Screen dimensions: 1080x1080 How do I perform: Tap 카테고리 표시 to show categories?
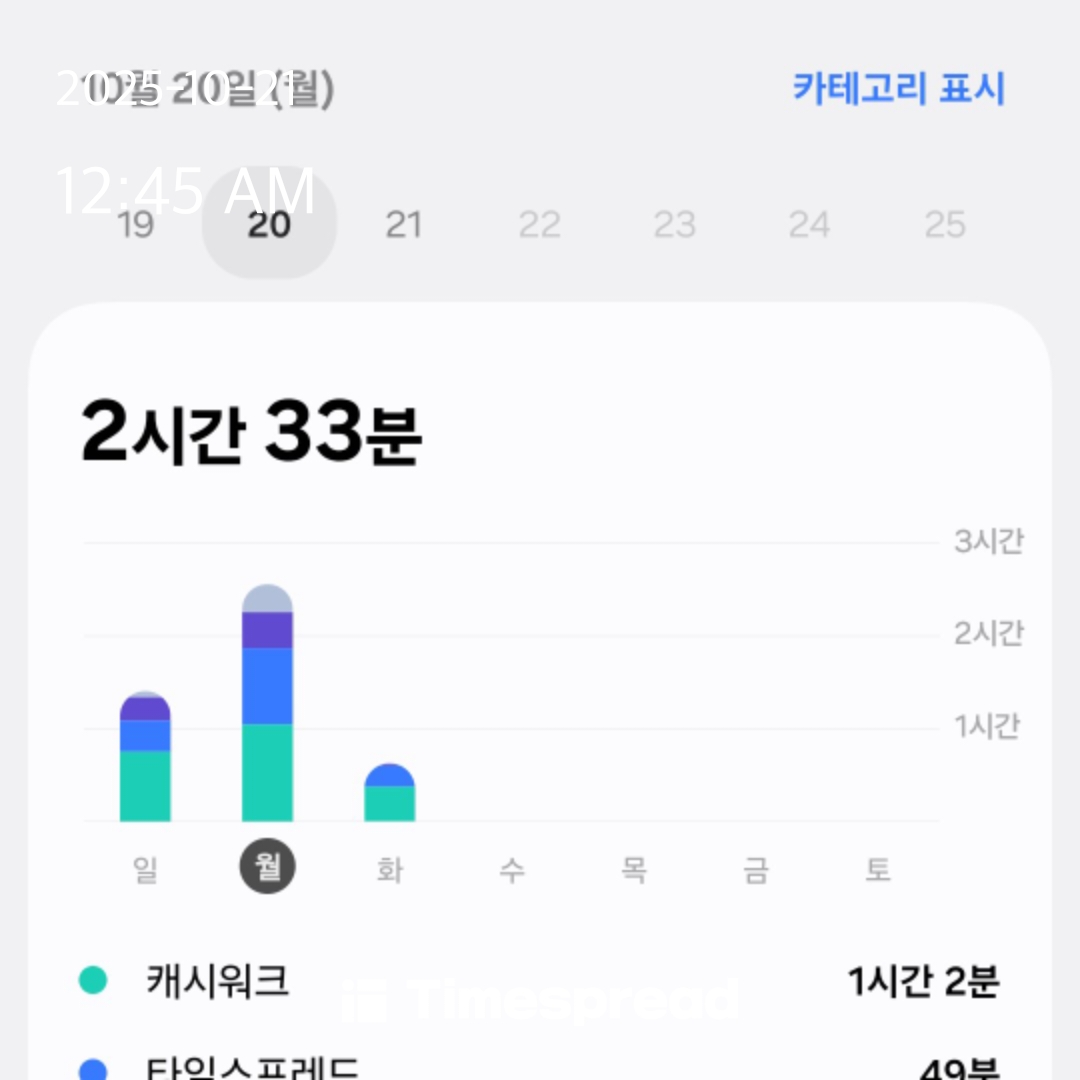pyautogui.click(x=899, y=89)
